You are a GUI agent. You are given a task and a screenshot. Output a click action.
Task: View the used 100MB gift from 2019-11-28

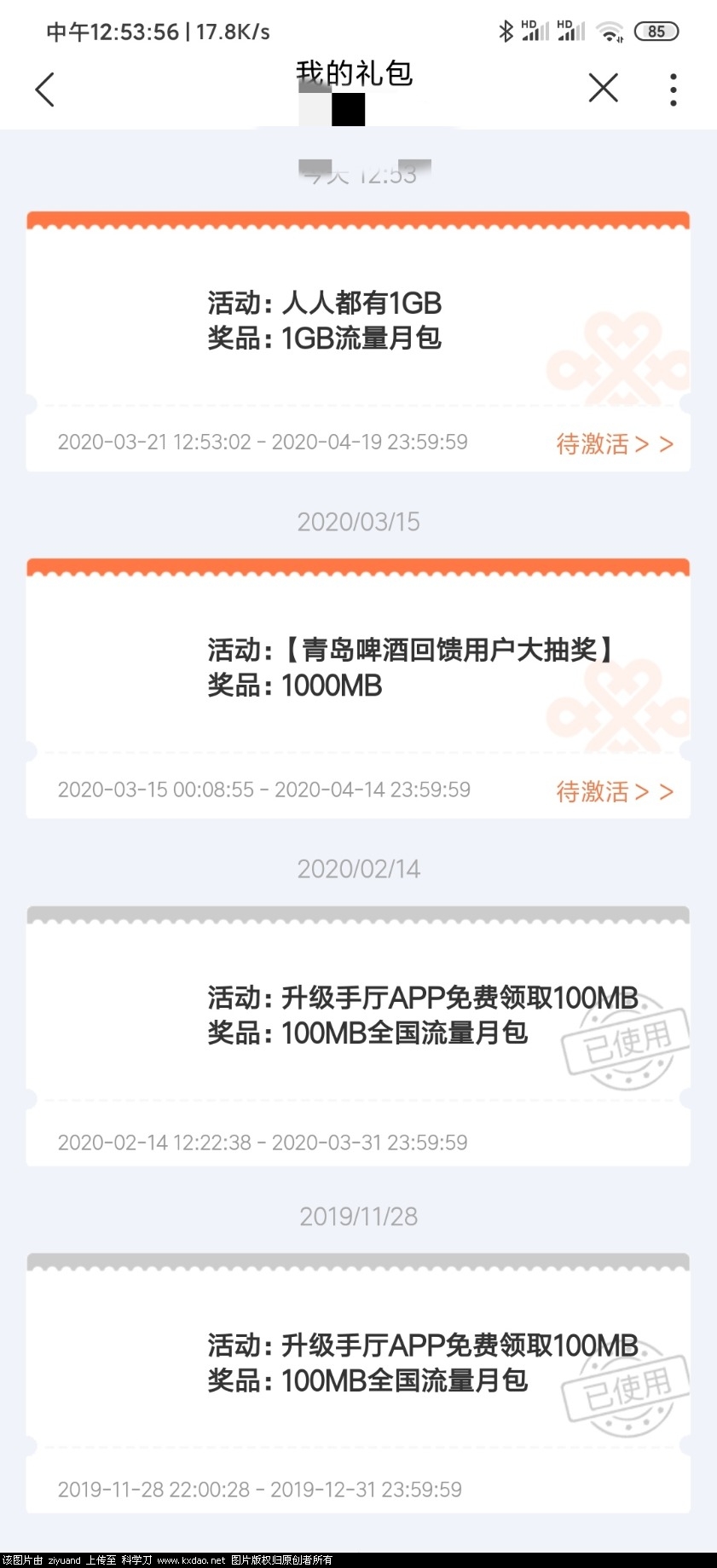pos(358,1363)
